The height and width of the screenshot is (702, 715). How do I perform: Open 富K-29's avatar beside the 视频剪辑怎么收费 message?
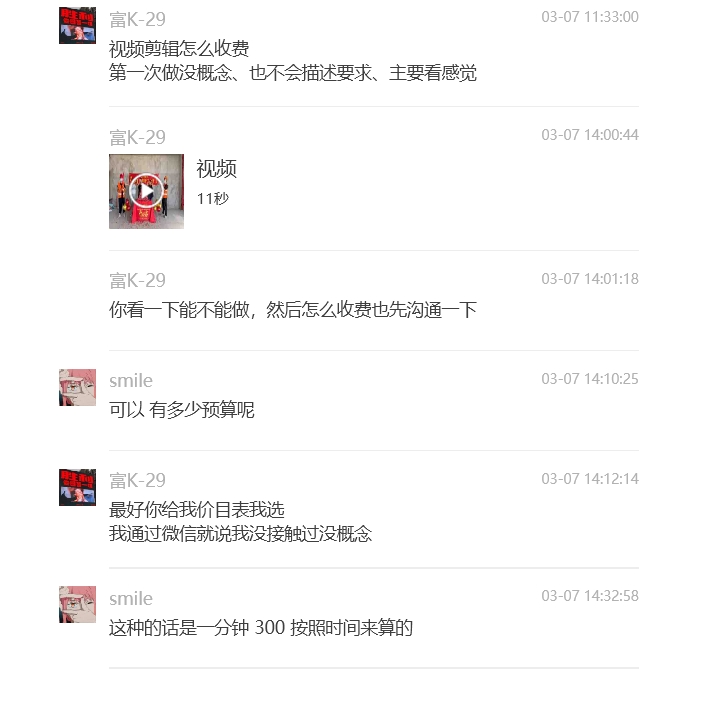pyautogui.click(x=77, y=24)
